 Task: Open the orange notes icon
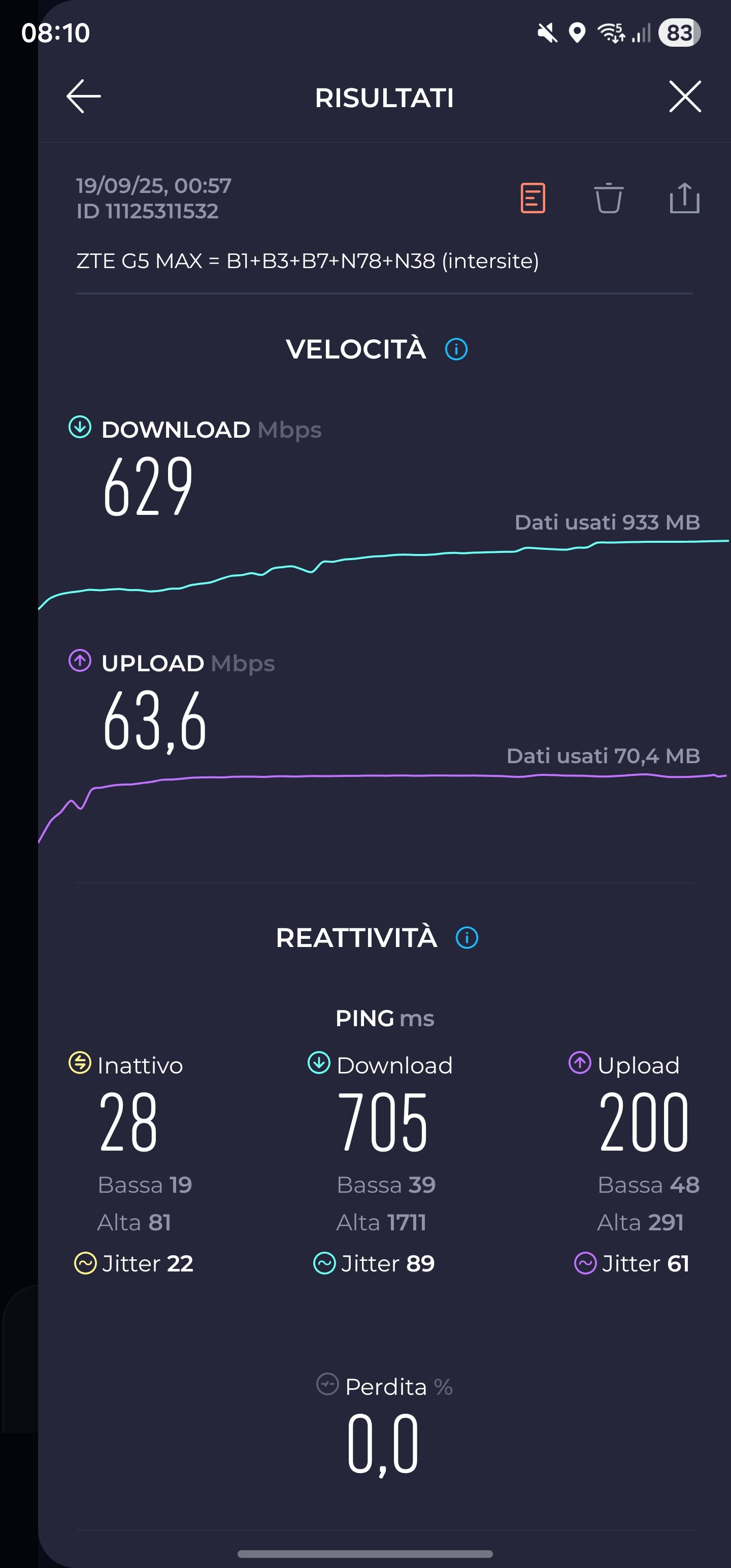pos(533,199)
